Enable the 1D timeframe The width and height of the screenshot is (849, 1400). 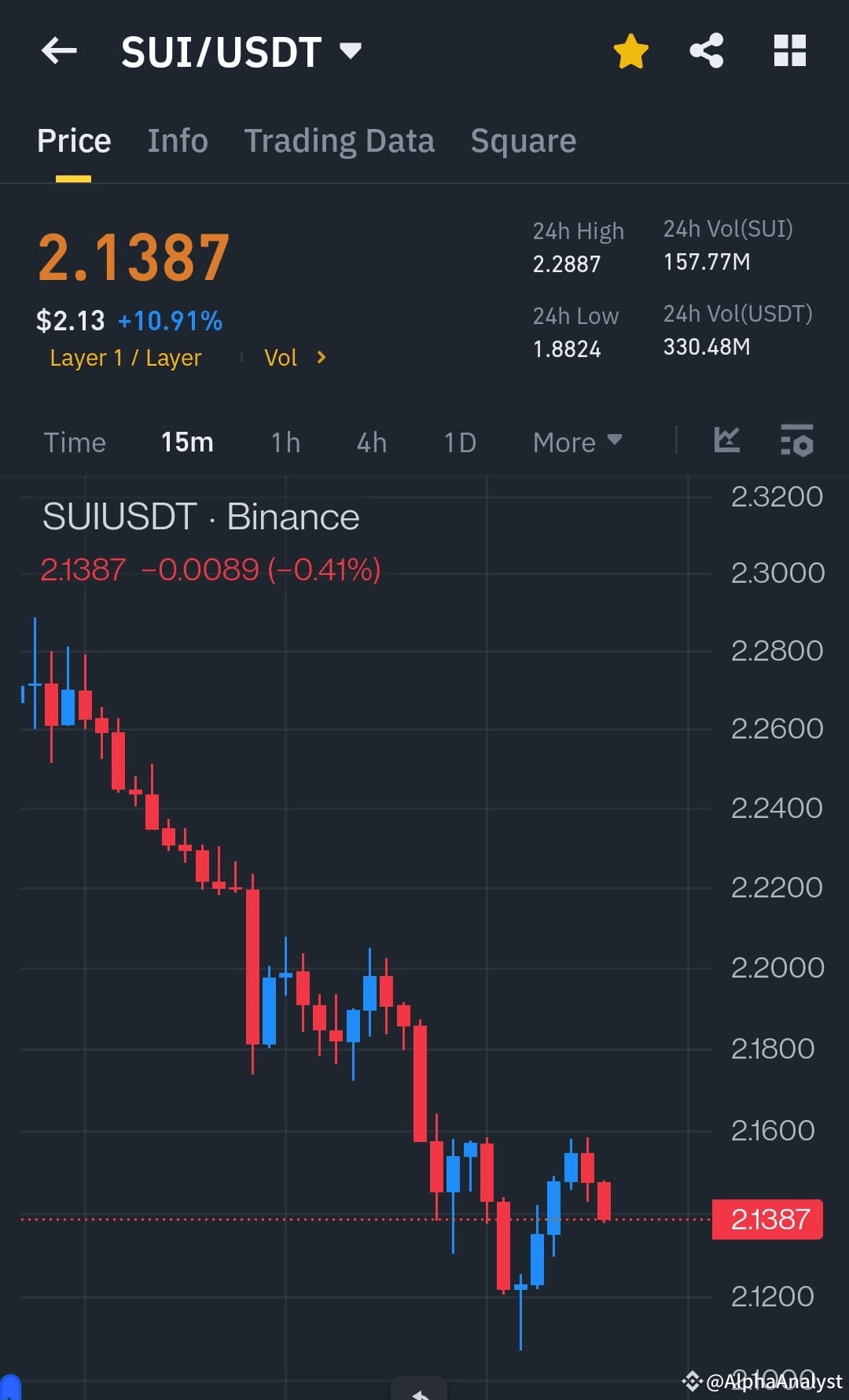pos(459,442)
